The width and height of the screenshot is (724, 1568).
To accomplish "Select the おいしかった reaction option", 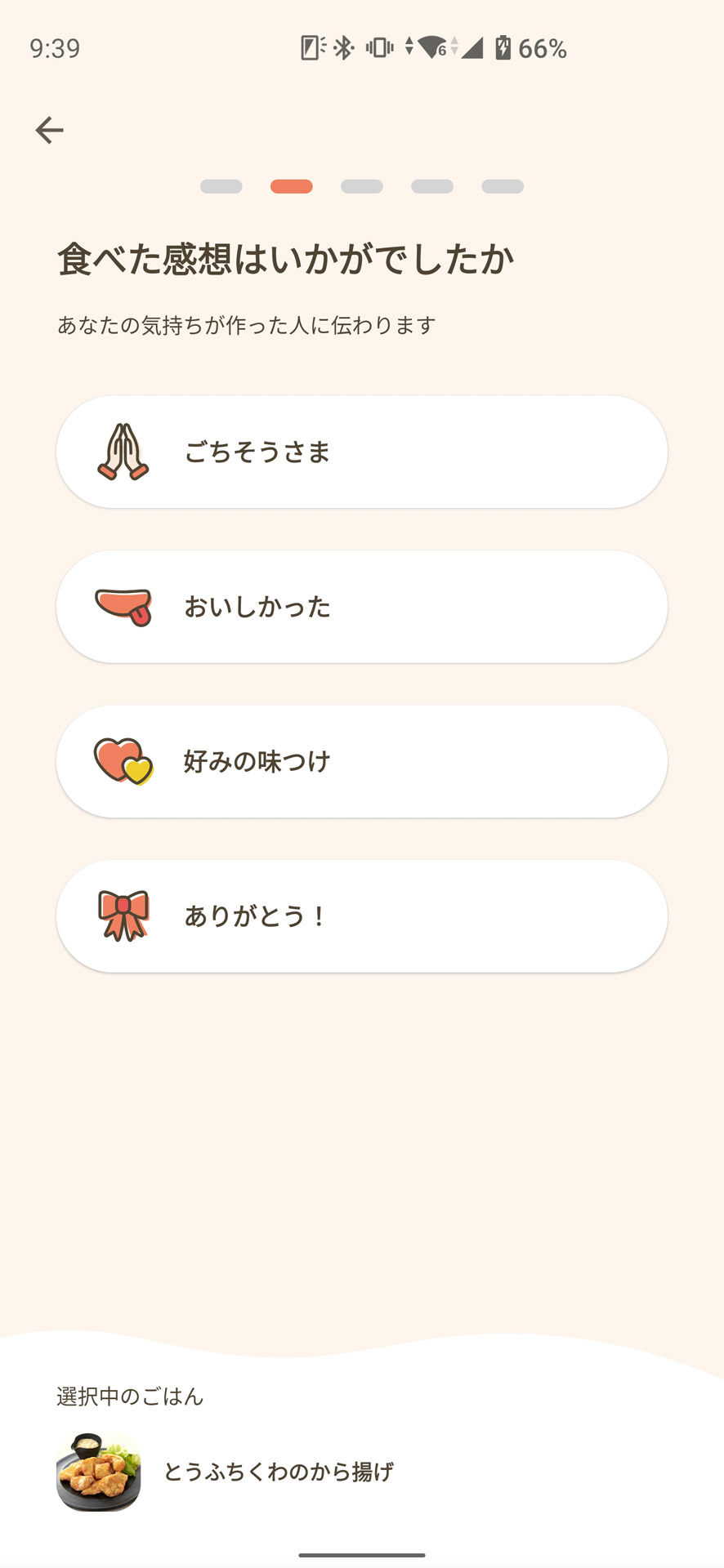I will click(362, 606).
